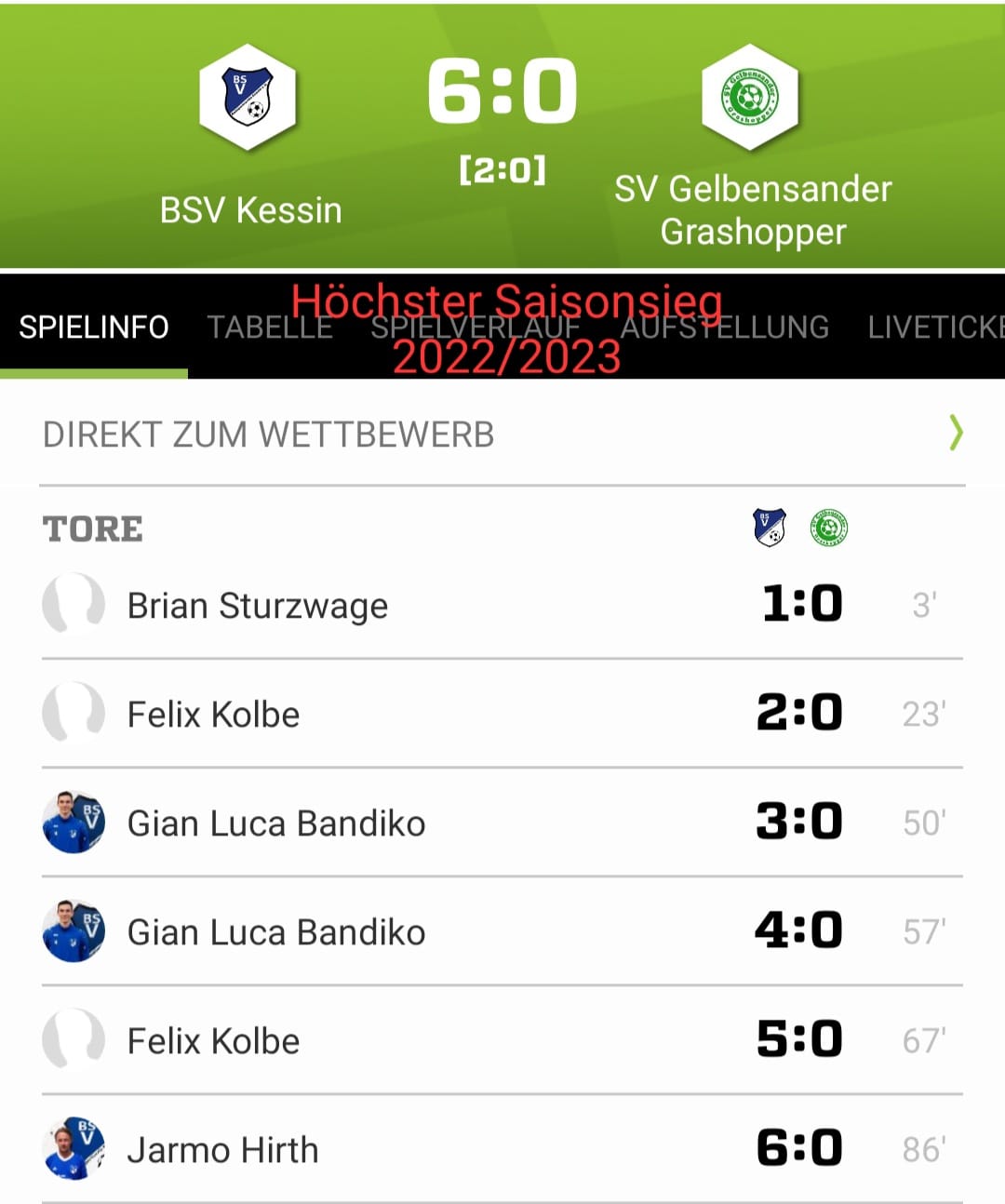Open Jarmo Hirth's player profile
Viewport: 1005px width, 1204px height.
point(222,1150)
